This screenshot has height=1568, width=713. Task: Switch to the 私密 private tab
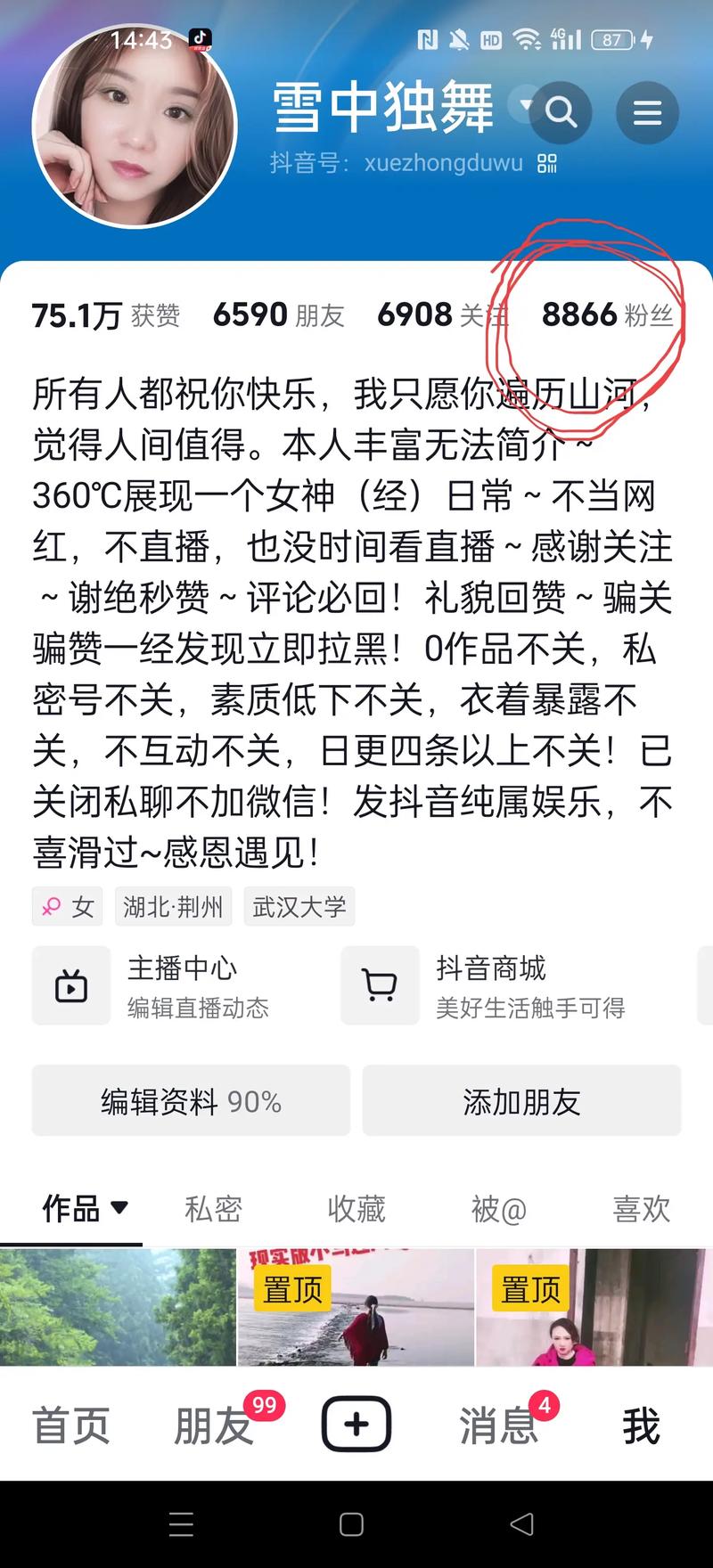pyautogui.click(x=212, y=1209)
